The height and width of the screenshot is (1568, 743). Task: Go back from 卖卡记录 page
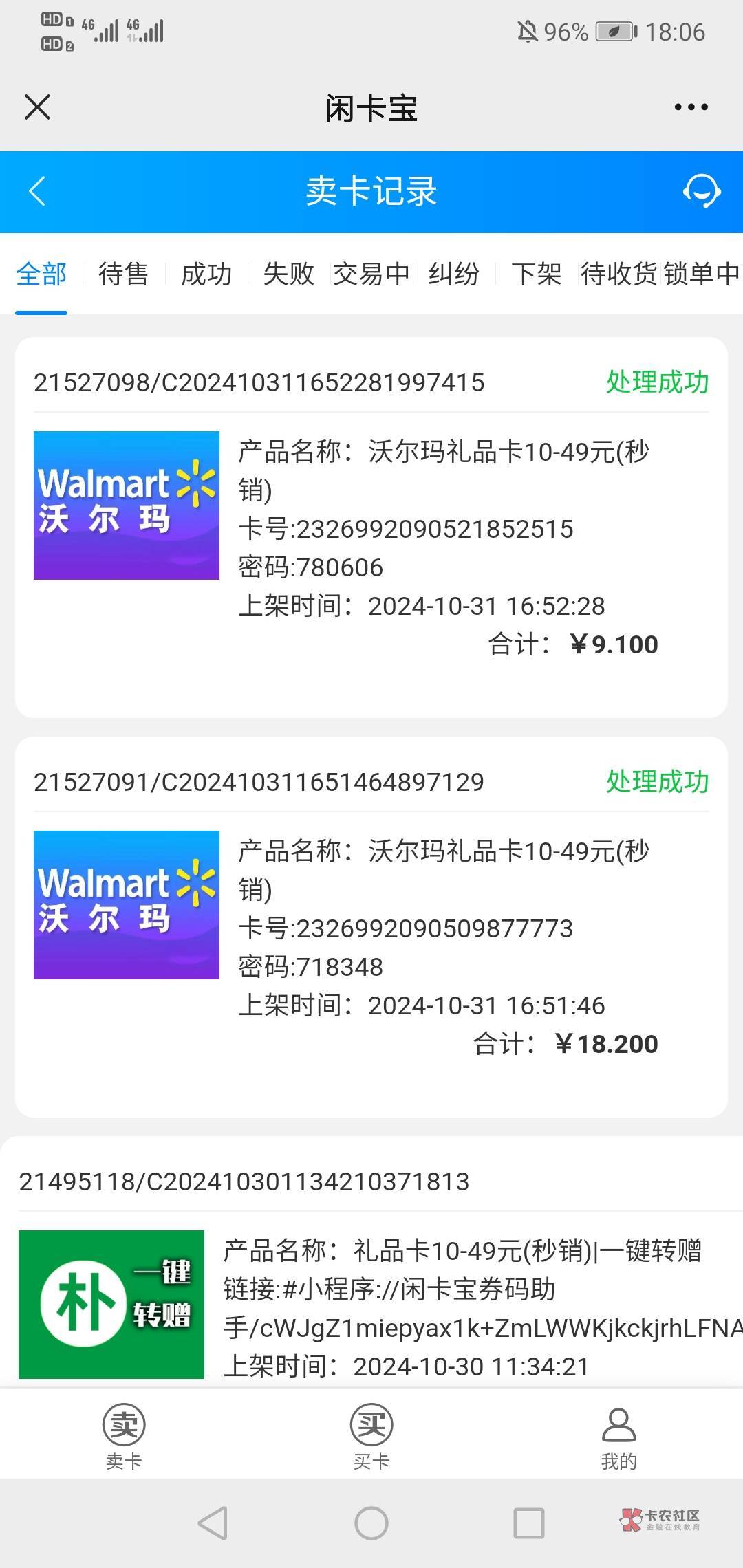37,191
